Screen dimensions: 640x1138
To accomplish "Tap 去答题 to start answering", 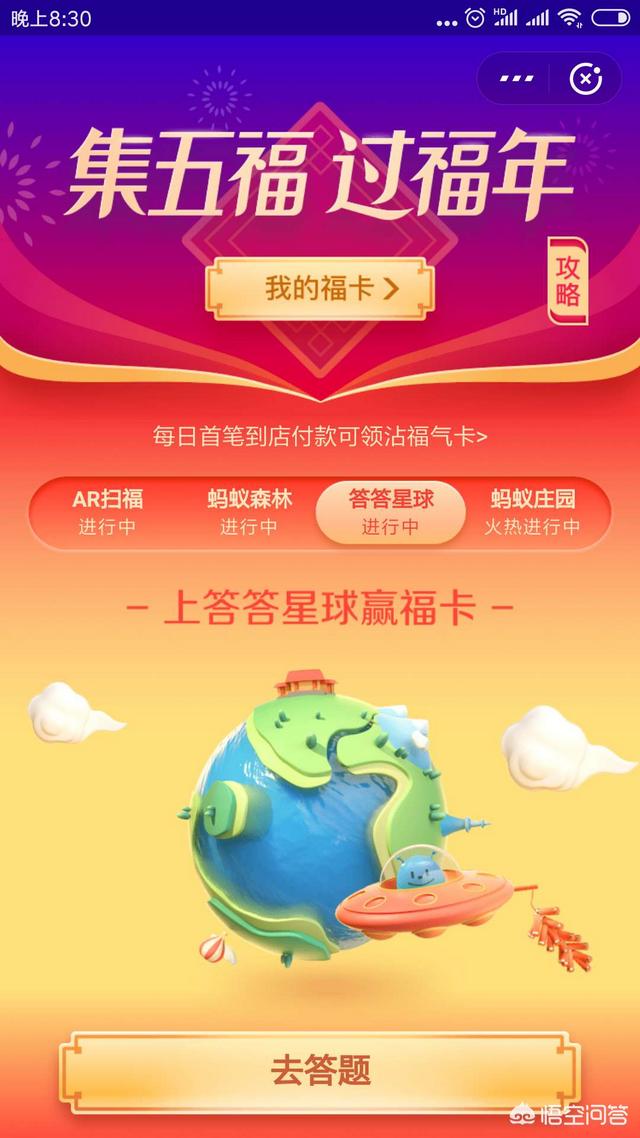I will click(320, 1071).
